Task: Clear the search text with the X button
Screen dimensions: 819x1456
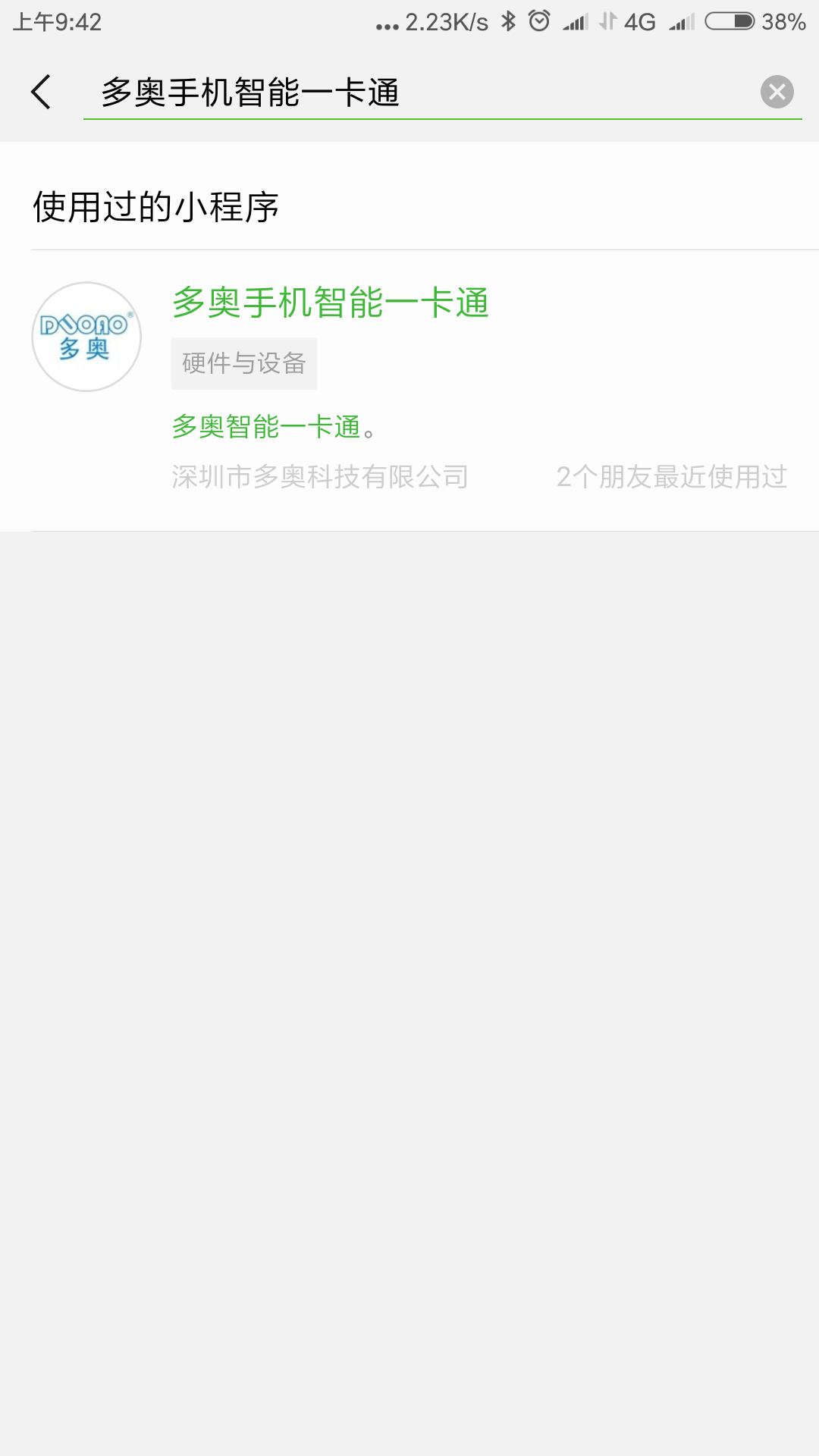Action: pyautogui.click(x=777, y=92)
